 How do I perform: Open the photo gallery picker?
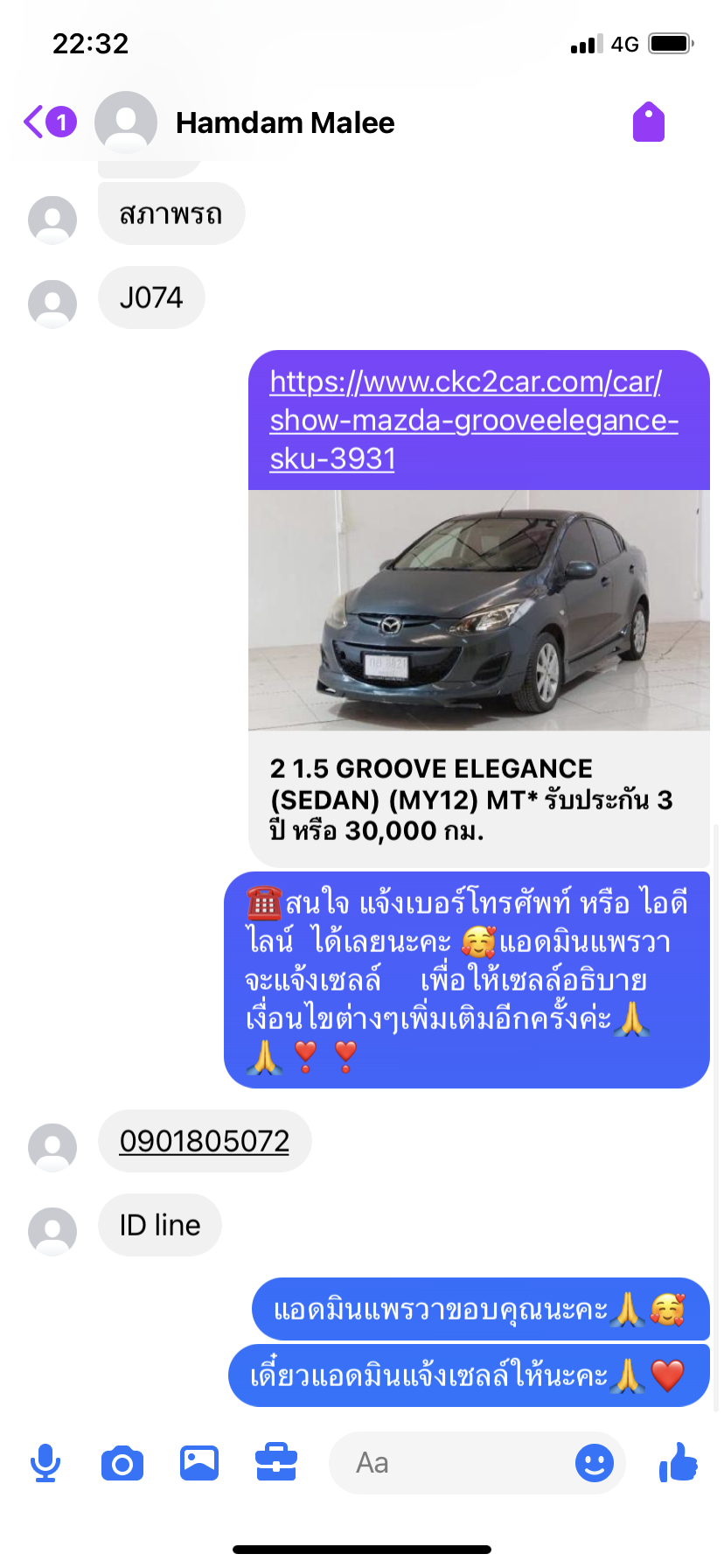pos(199,1463)
